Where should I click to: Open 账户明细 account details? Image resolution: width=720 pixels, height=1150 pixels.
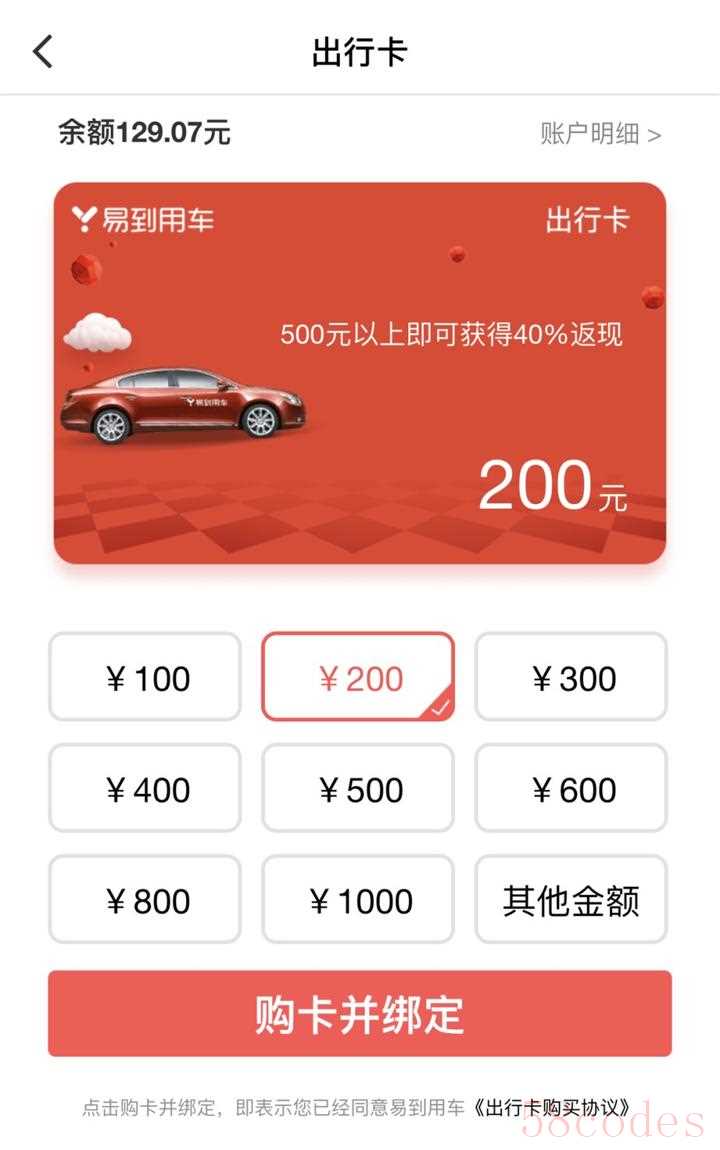click(600, 134)
